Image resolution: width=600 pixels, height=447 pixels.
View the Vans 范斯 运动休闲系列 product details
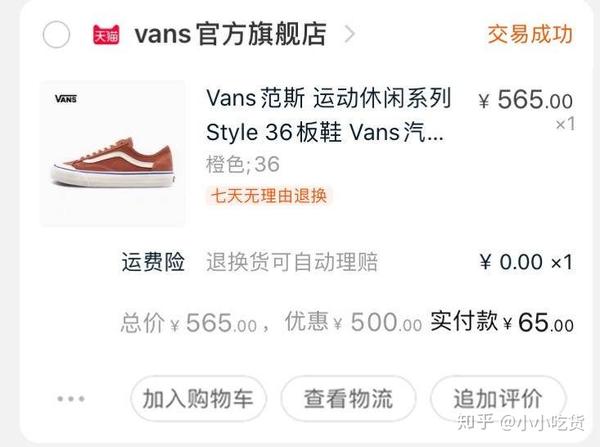(x=328, y=115)
